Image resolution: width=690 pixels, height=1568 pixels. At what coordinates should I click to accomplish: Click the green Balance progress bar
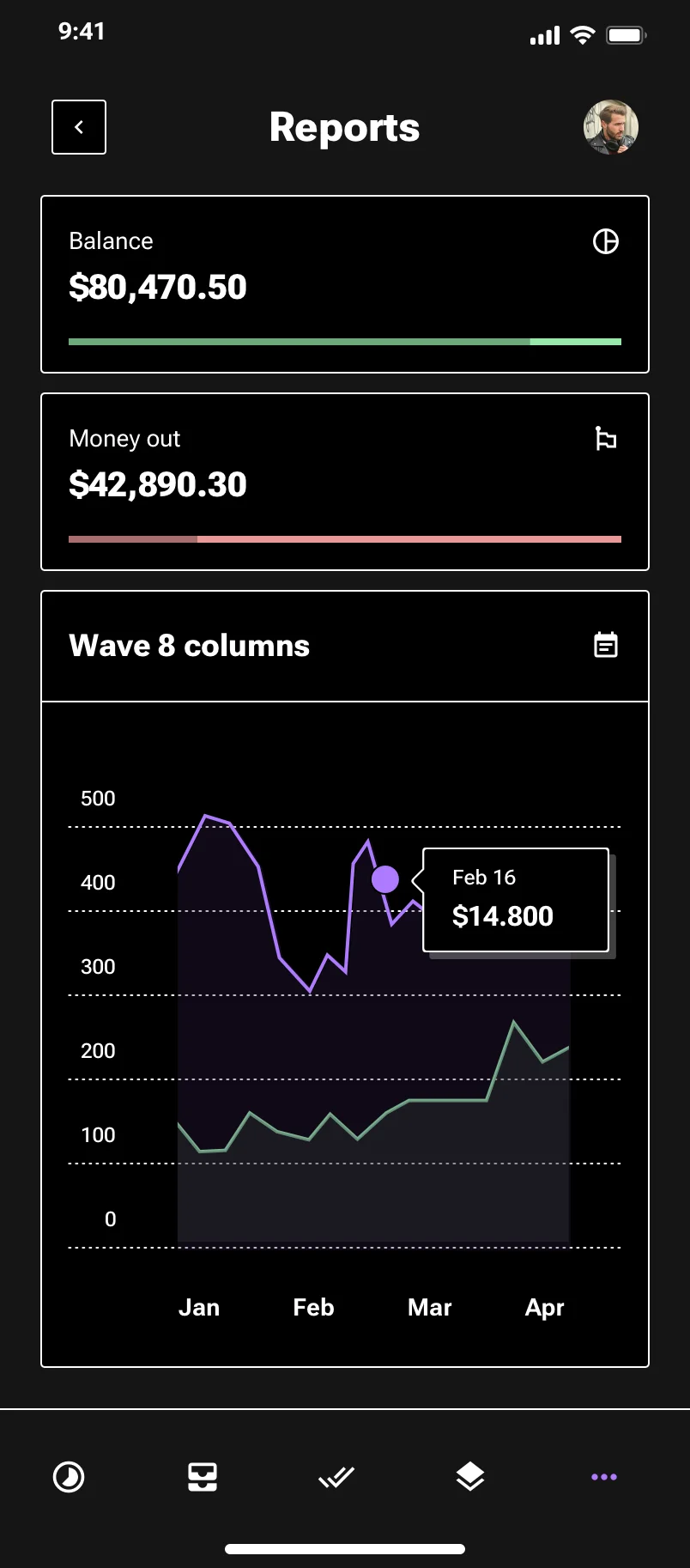click(345, 340)
